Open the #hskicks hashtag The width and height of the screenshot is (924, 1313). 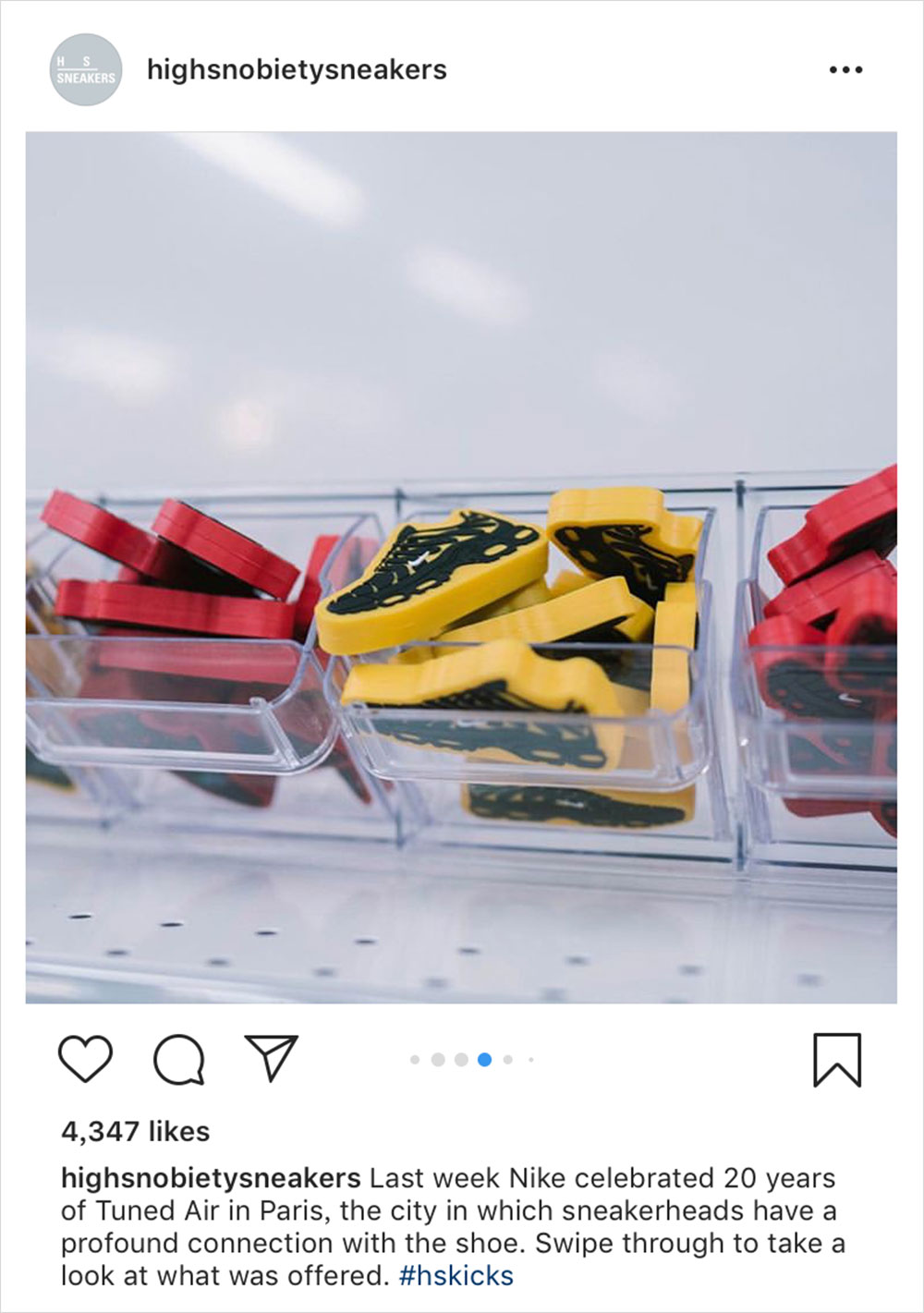pyautogui.click(x=456, y=1276)
